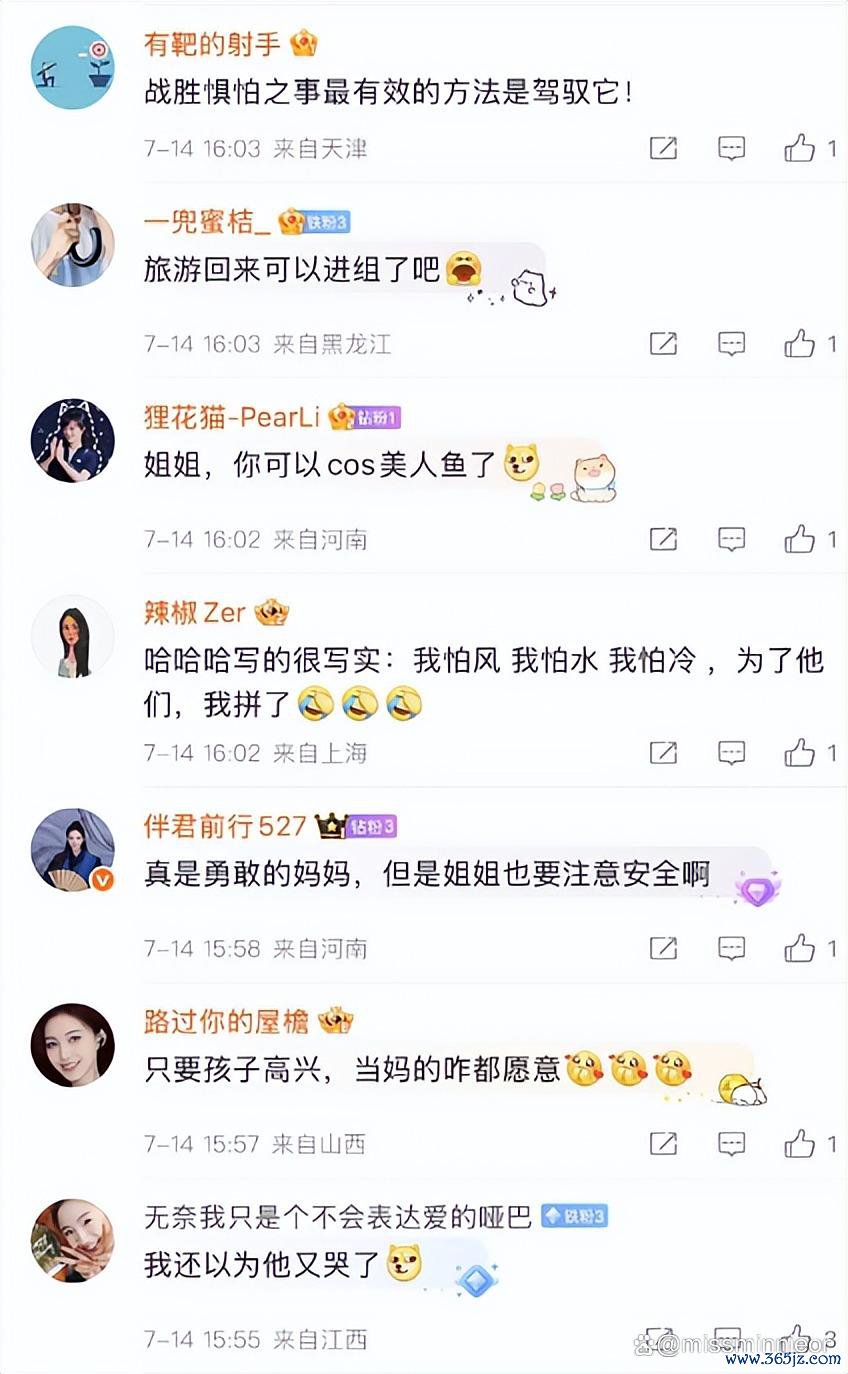Reply to 伴君前行527's comment
The height and width of the screenshot is (1374, 848).
pyautogui.click(x=732, y=947)
